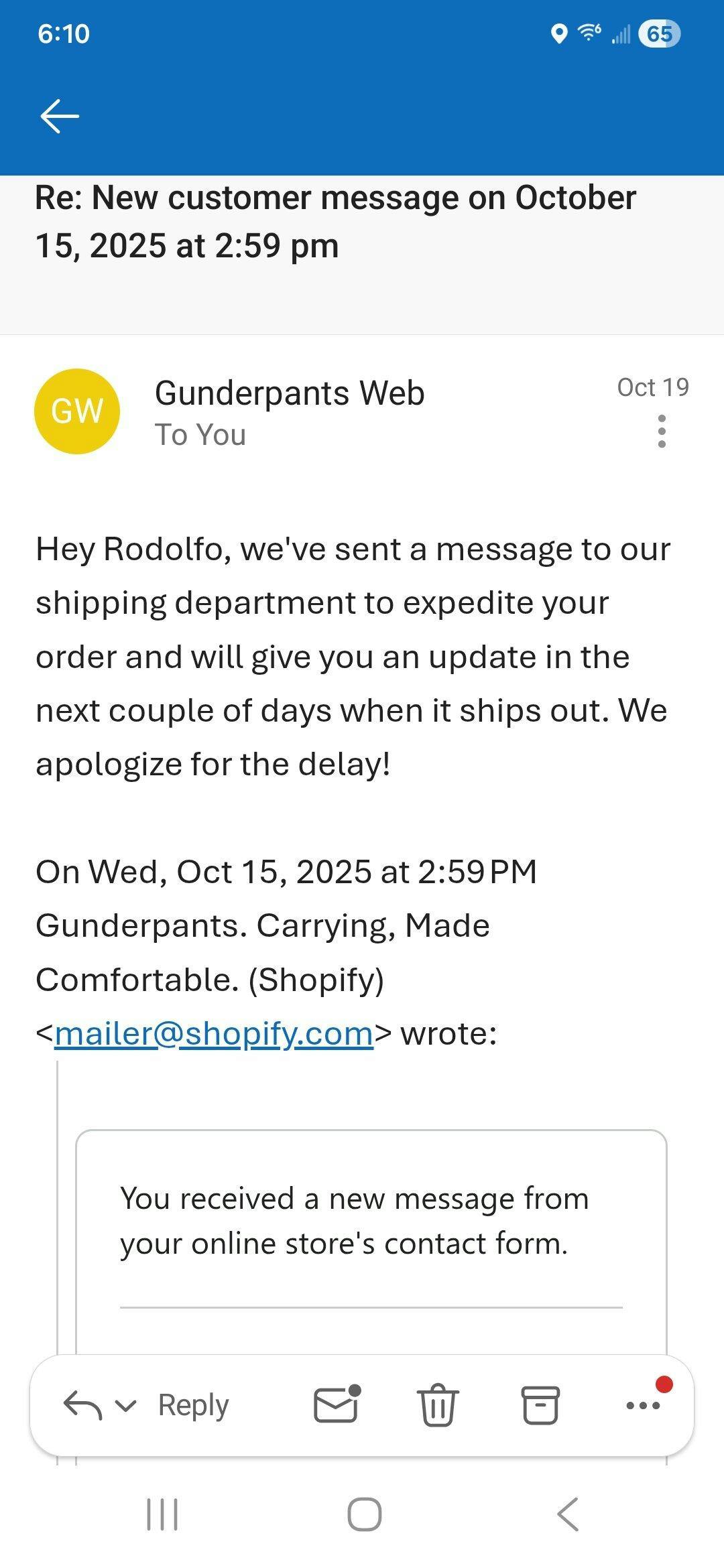The image size is (724, 1568).
Task: Show recent apps
Action: point(162,1514)
